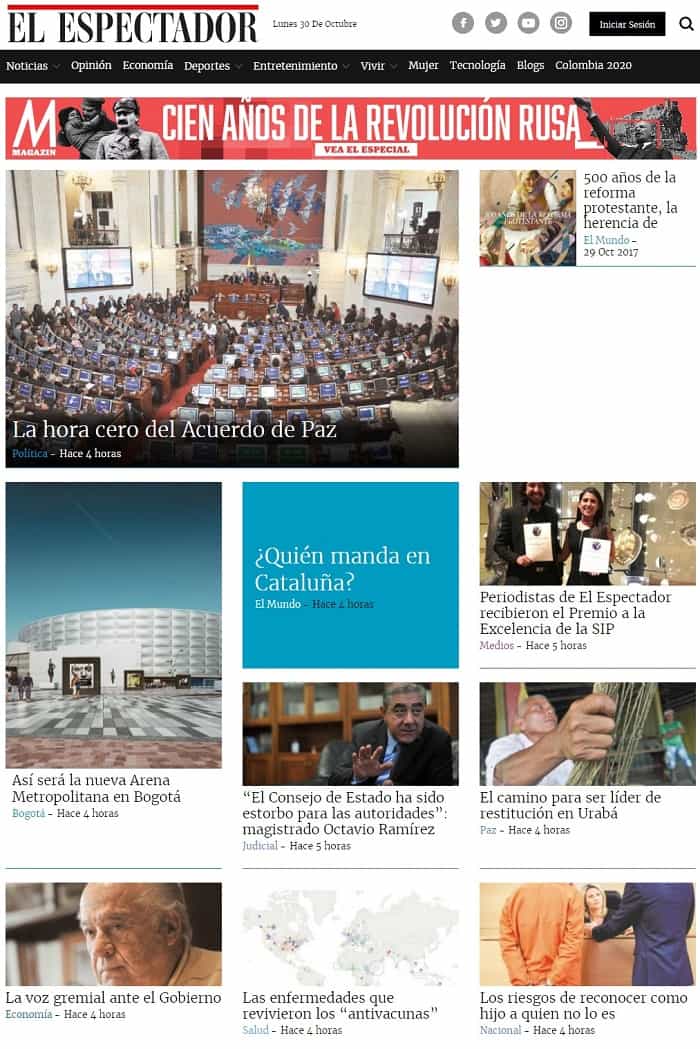Switch to Colombia 2020 section
Image resolution: width=700 pixels, height=1049 pixels.
pos(593,66)
